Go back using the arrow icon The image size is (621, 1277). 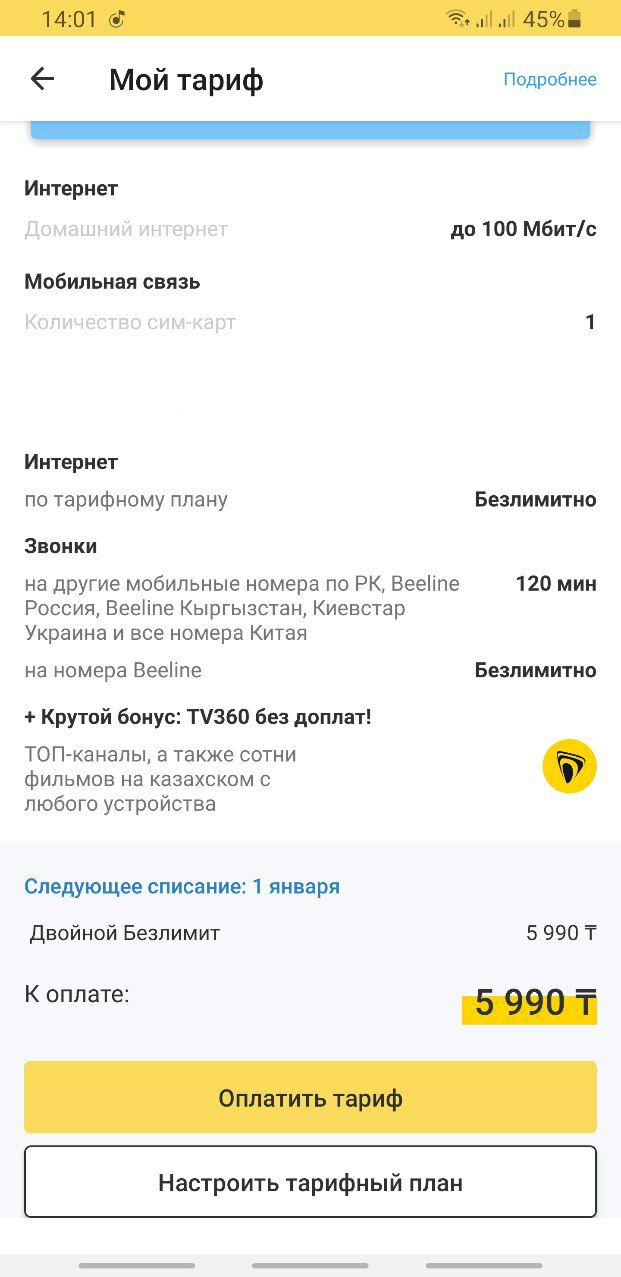click(x=42, y=79)
